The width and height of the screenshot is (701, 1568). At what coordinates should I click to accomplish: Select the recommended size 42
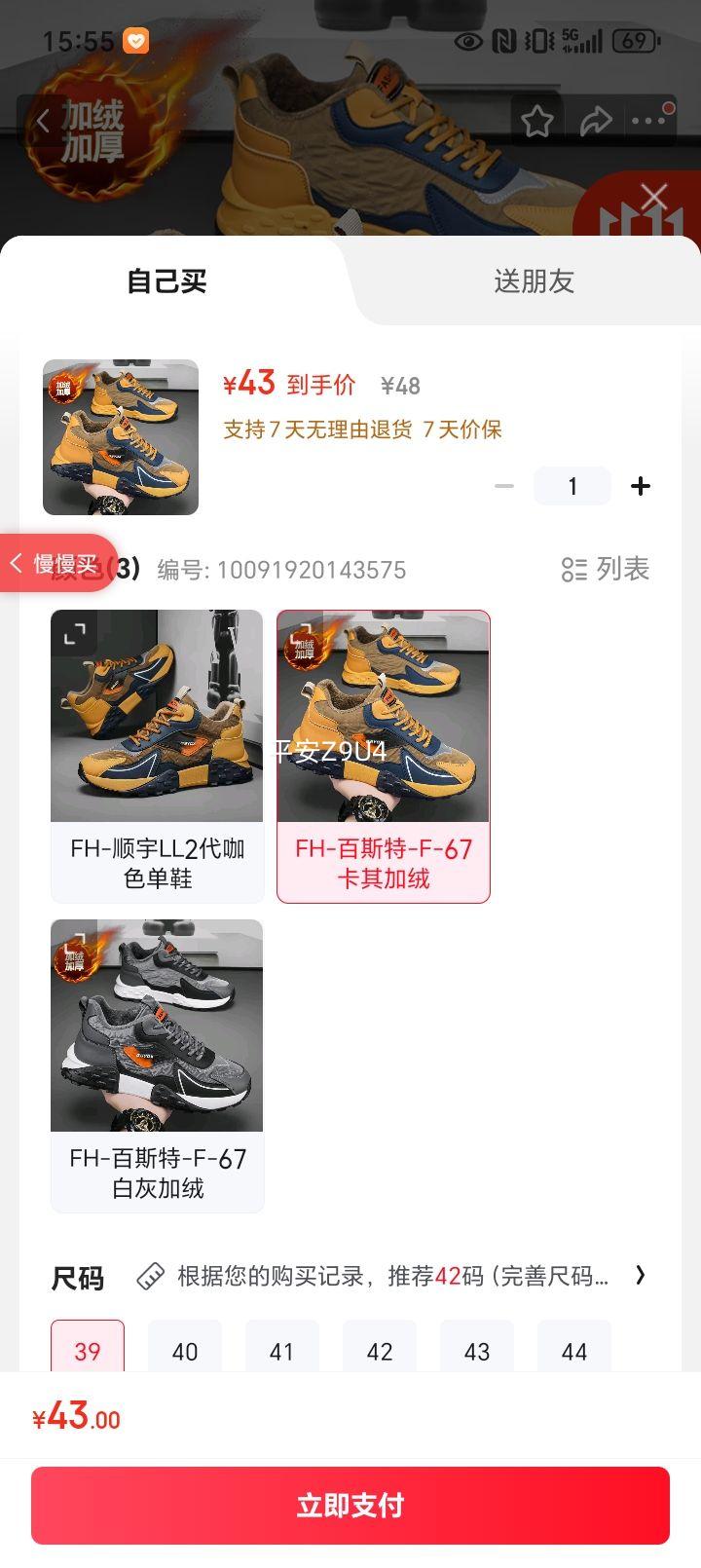coord(380,1351)
